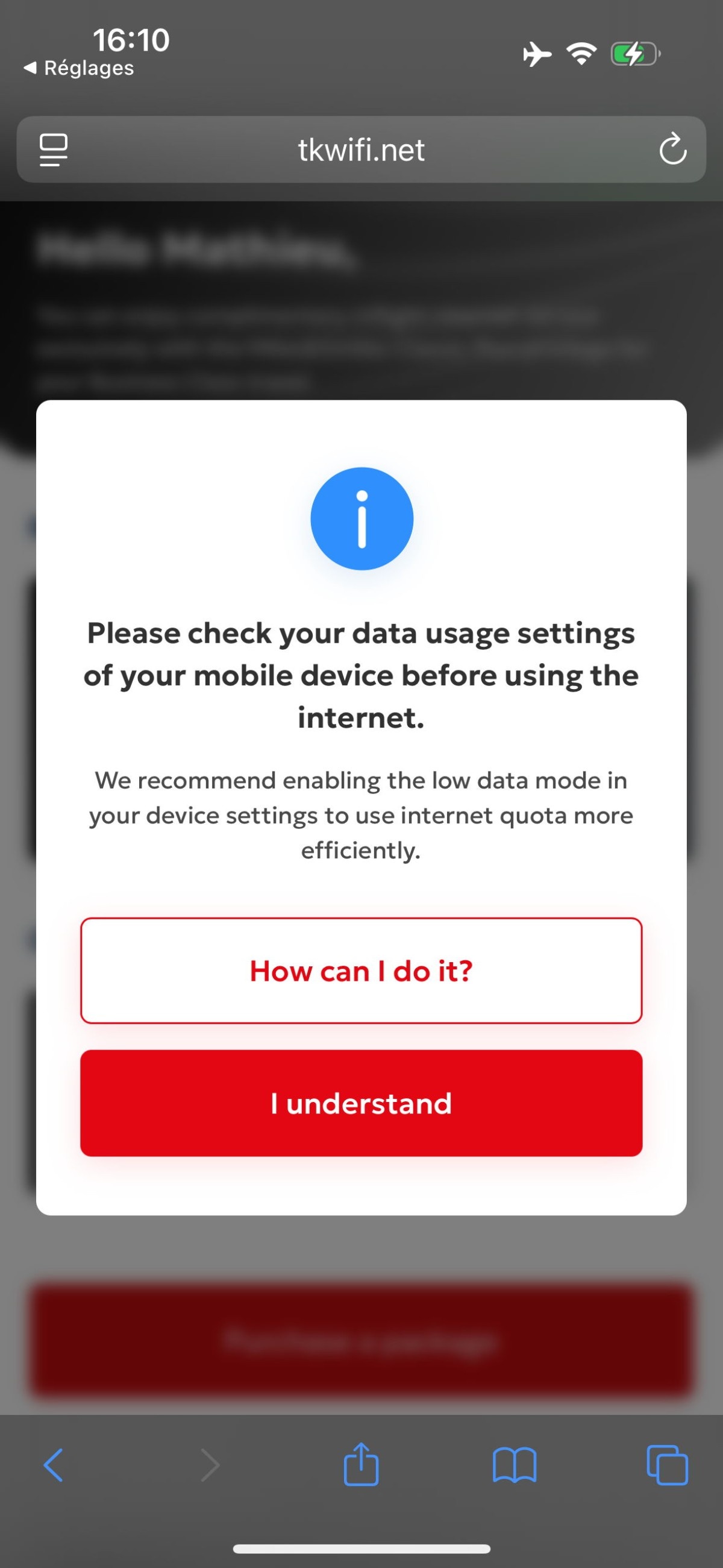The width and height of the screenshot is (723, 1568).
Task: Open the Safari share sheet
Action: tap(361, 1465)
